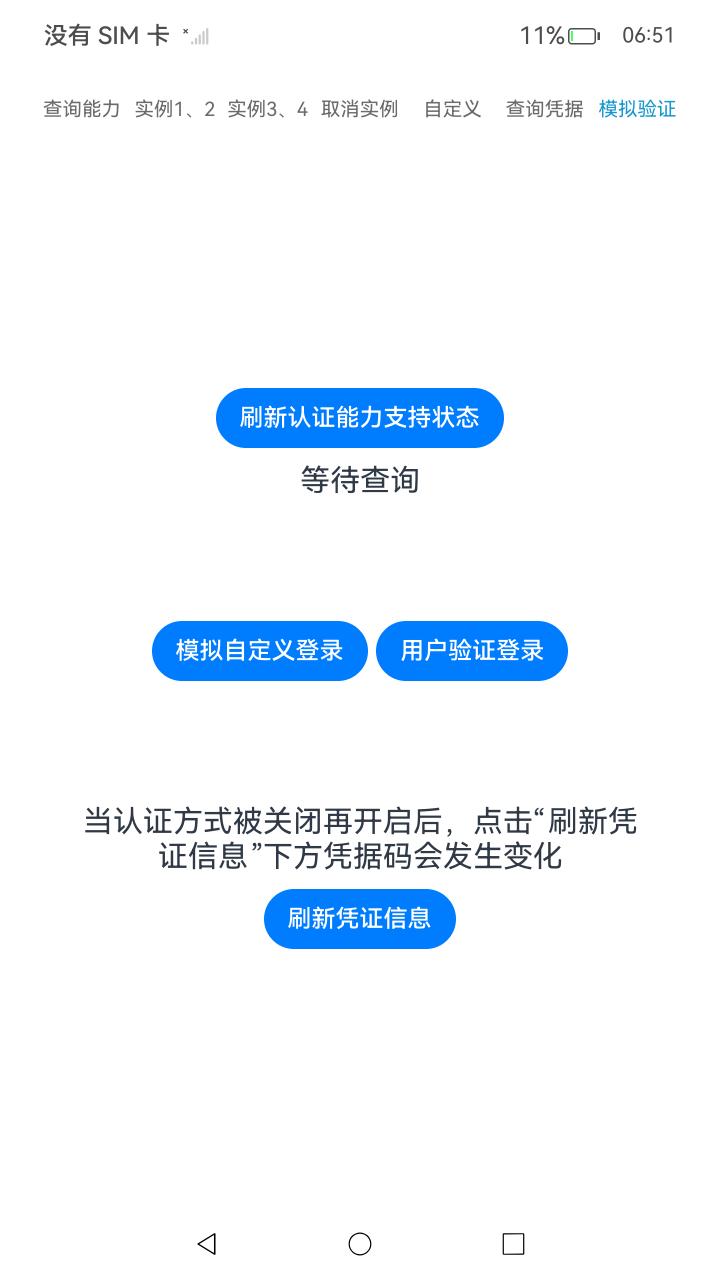Switch to the 自定义 tab
Viewport: 720px width, 1280px height.
[x=452, y=109]
